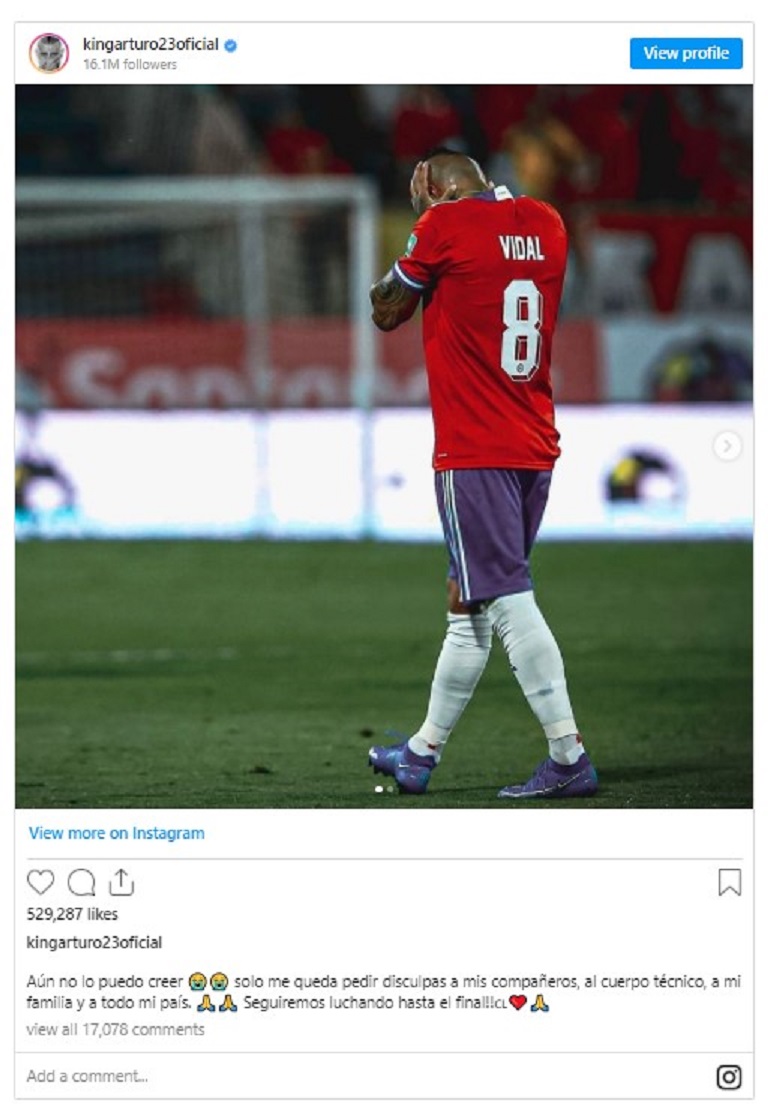Viewport: 768px width, 1110px height.
Task: Open the Instagram logo icon
Action: tap(729, 1076)
